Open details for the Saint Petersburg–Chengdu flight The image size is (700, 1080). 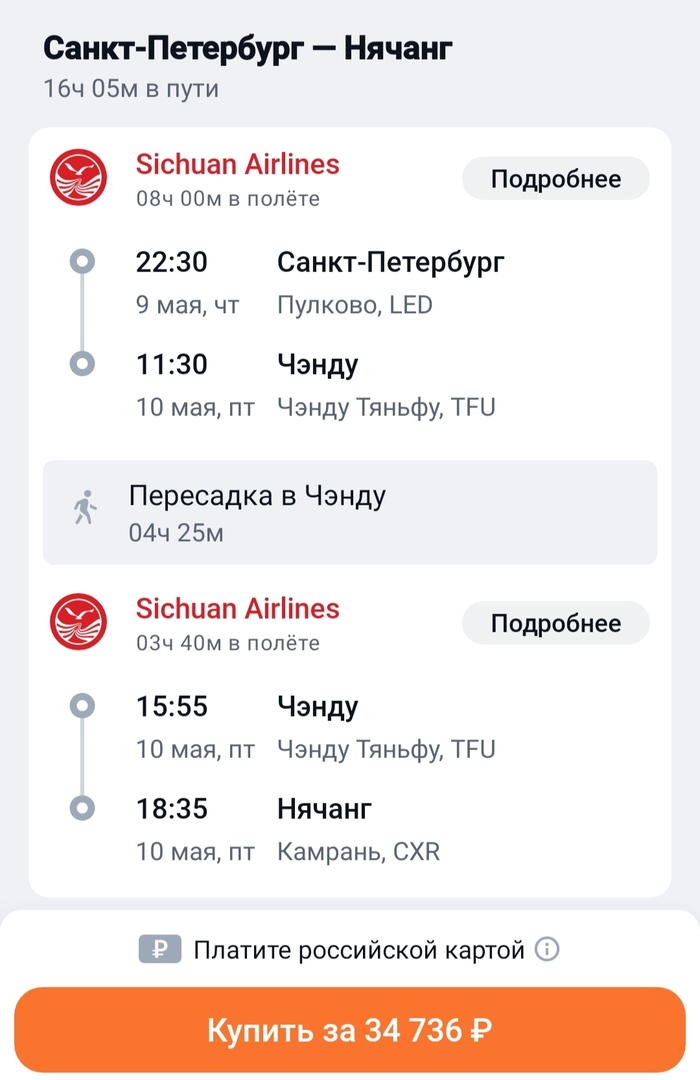click(x=555, y=180)
